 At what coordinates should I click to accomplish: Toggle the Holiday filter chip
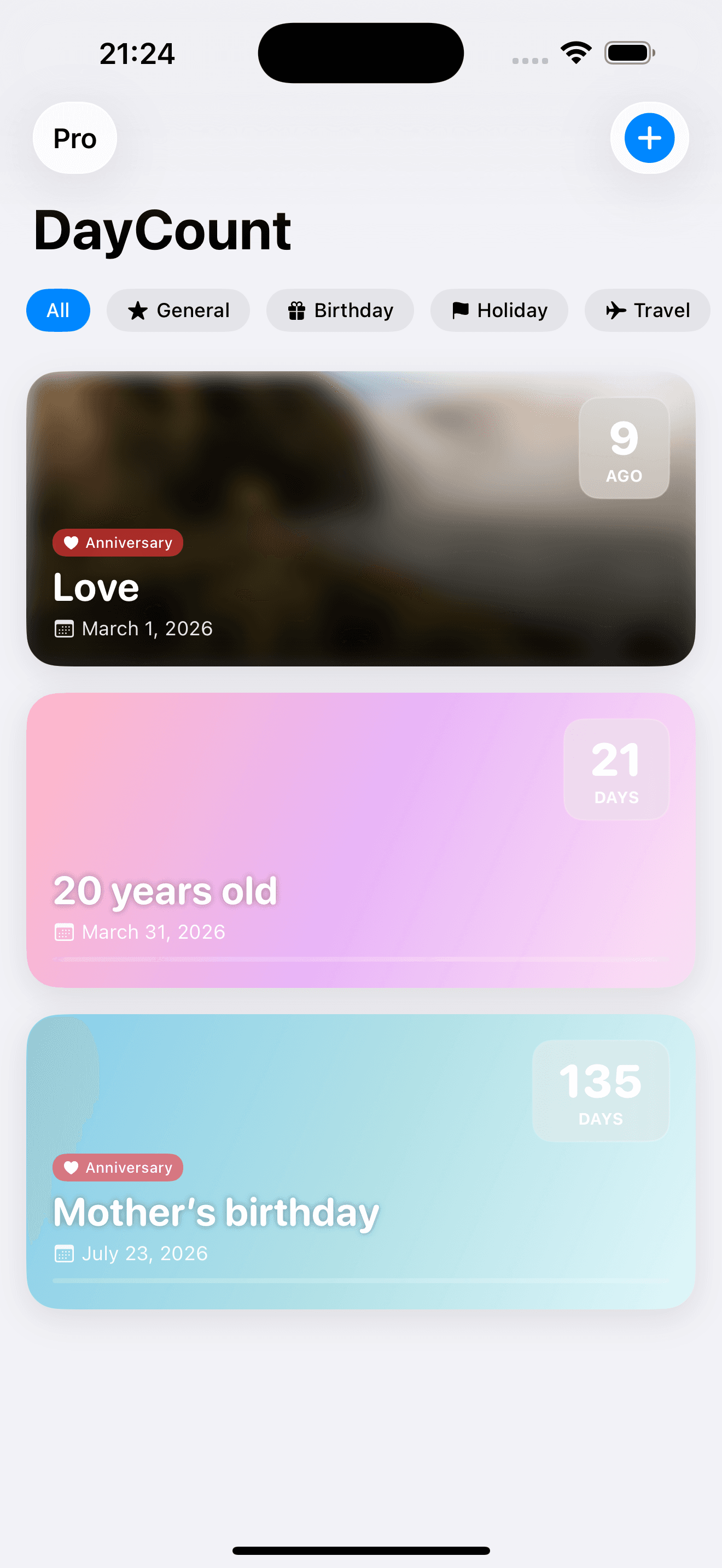(499, 311)
